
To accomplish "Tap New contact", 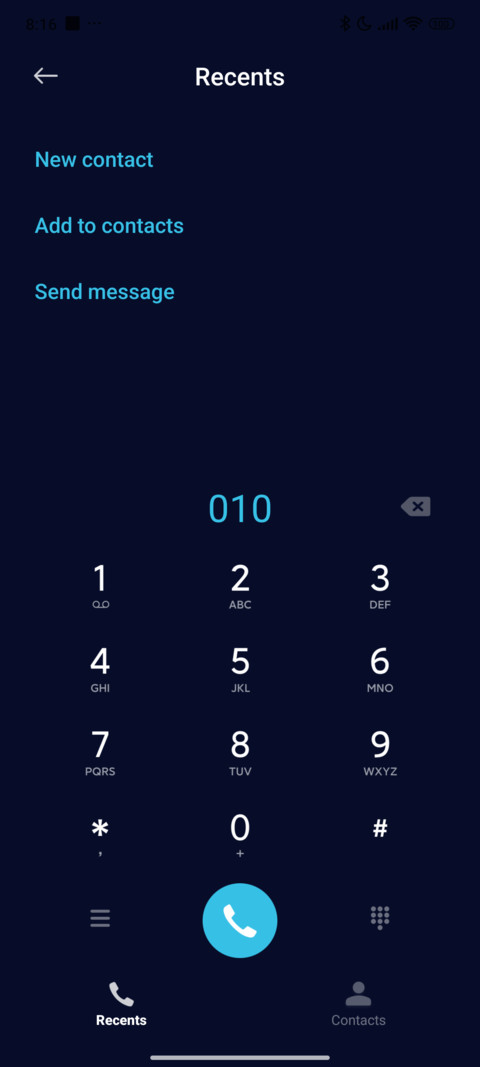I will tap(94, 159).
